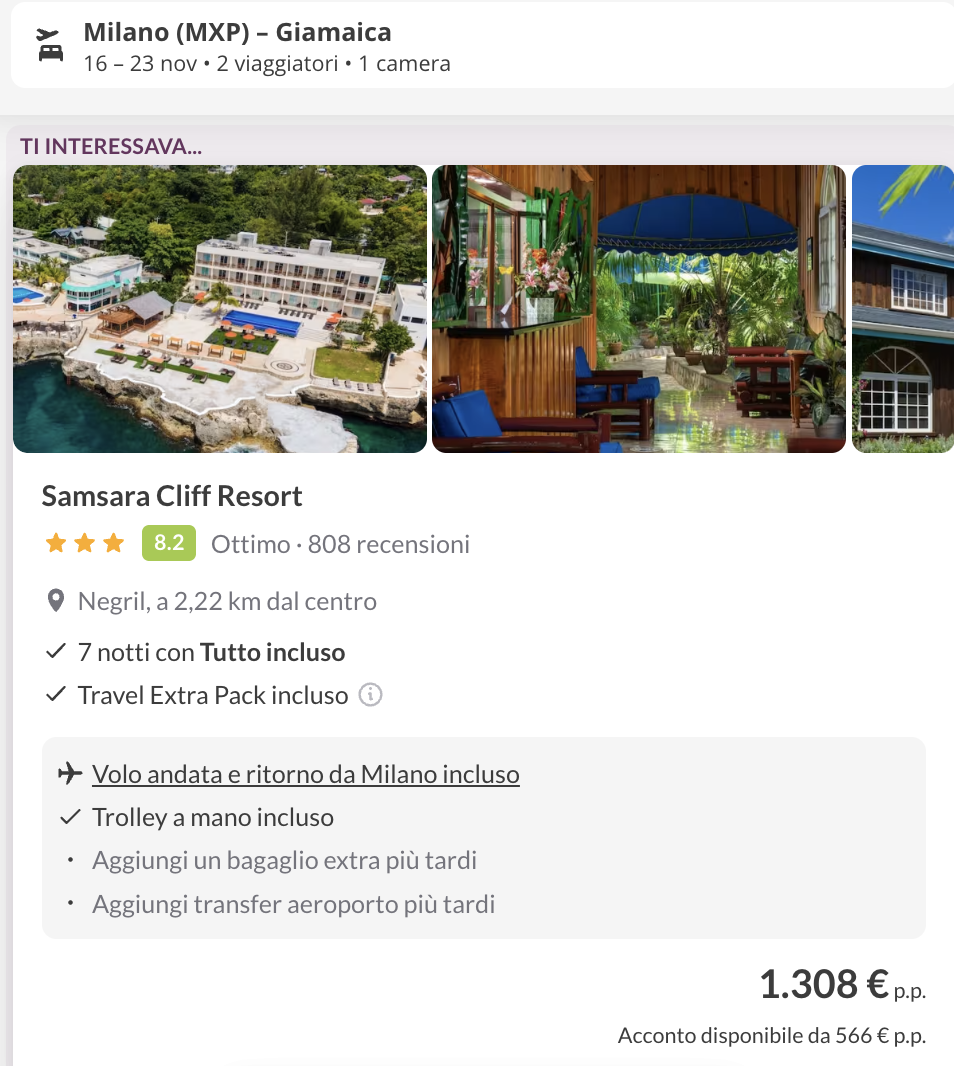Show info about Travel Extra Pack
The height and width of the screenshot is (1066, 954).
(x=370, y=695)
